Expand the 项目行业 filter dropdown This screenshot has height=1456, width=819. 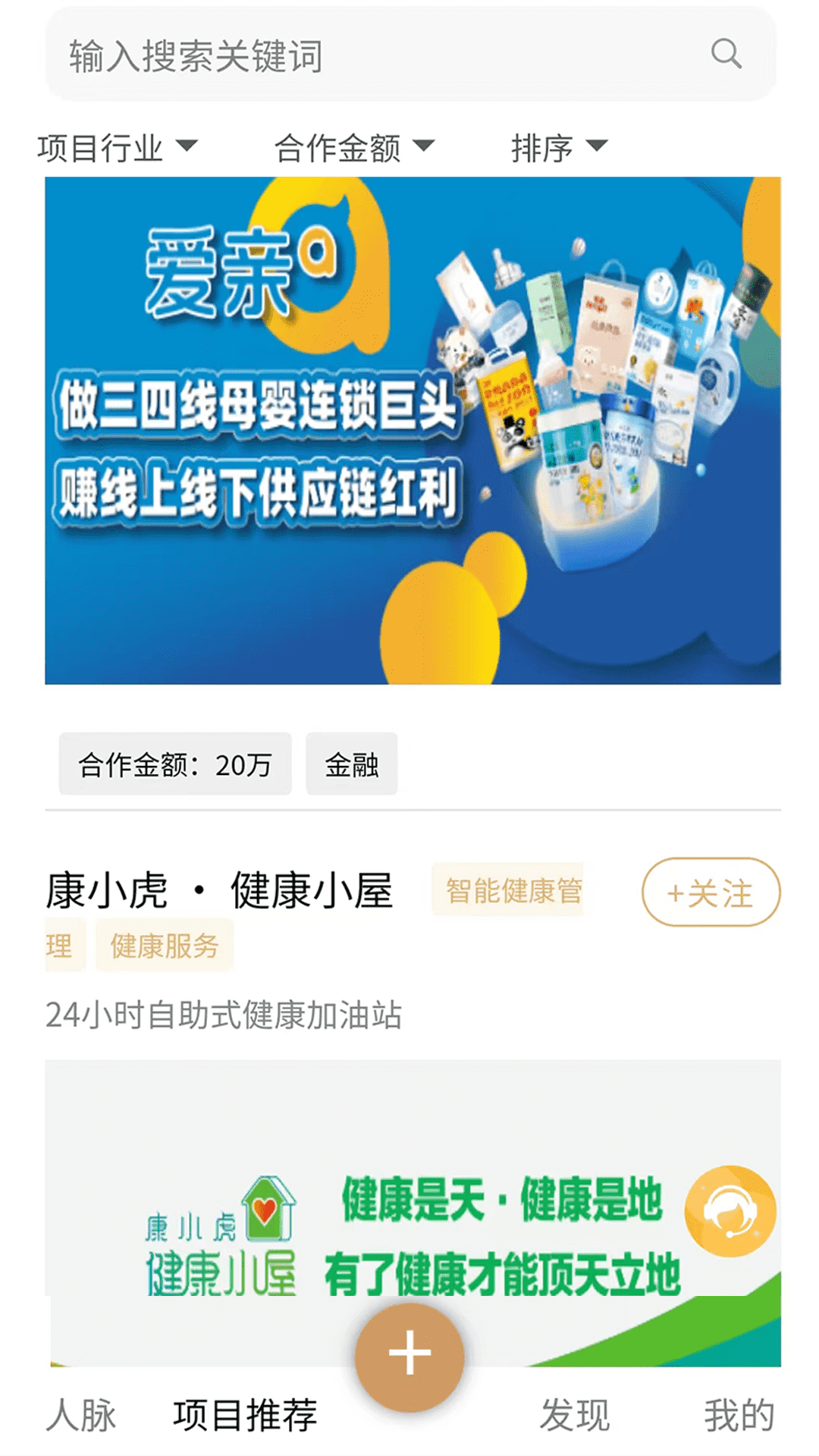(x=118, y=147)
